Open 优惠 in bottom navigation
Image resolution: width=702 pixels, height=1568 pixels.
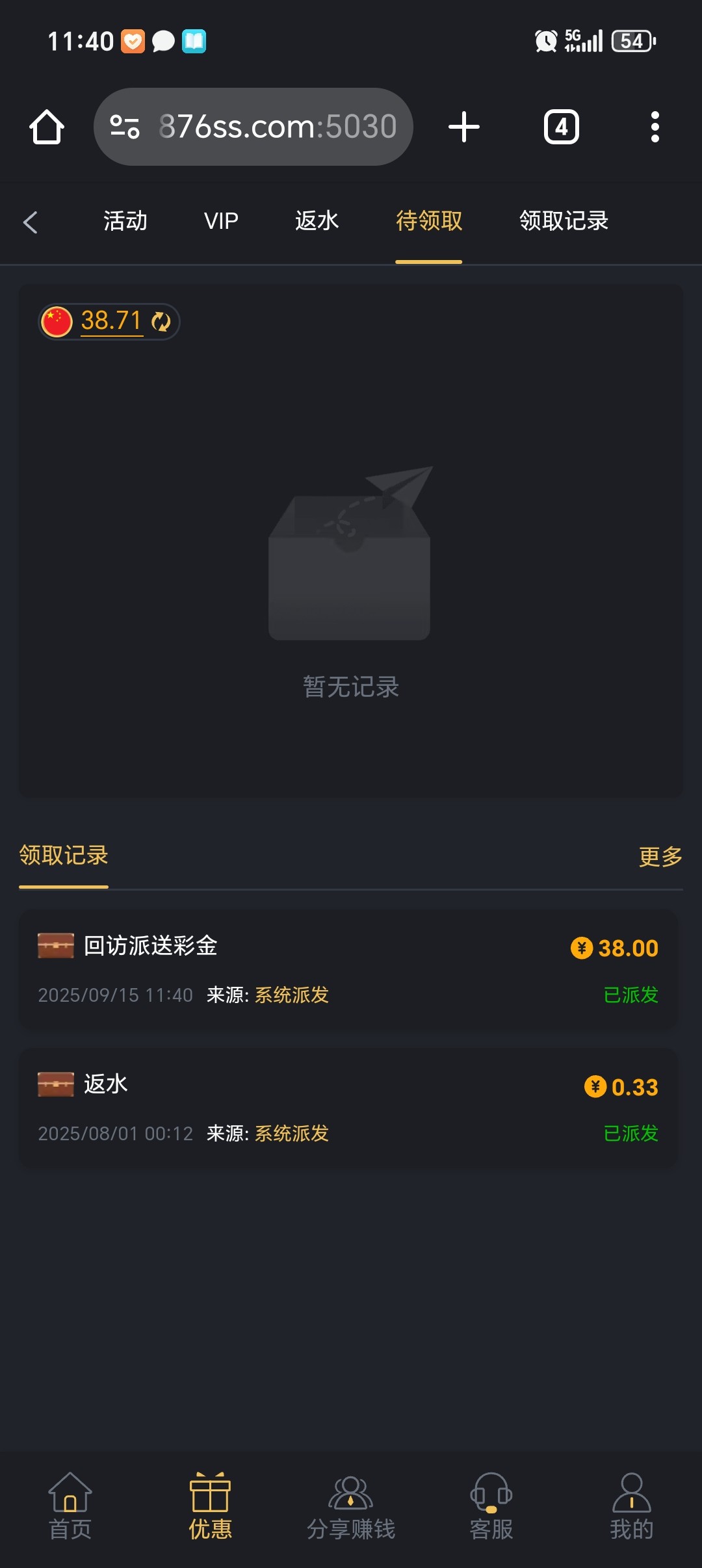click(210, 1506)
